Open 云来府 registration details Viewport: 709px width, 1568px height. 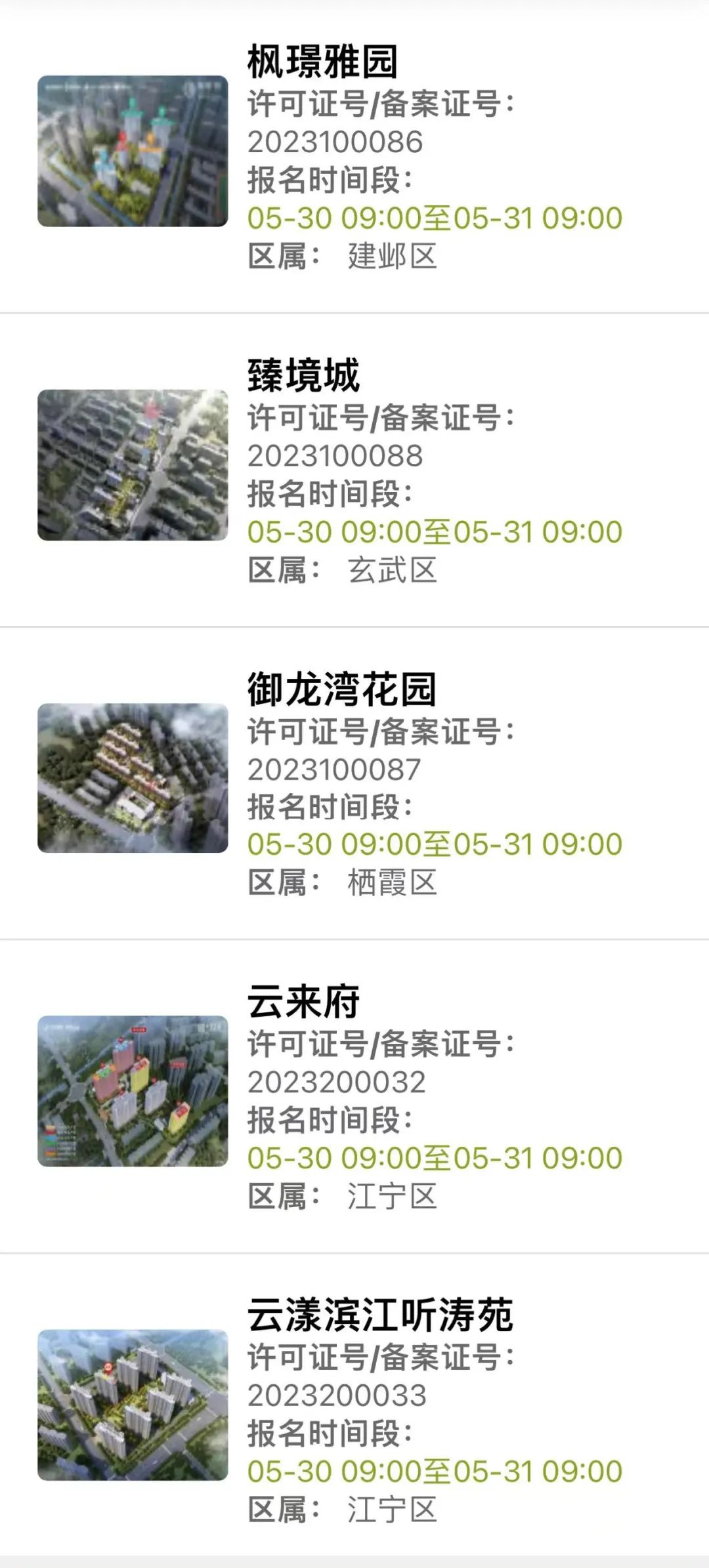(x=303, y=1002)
